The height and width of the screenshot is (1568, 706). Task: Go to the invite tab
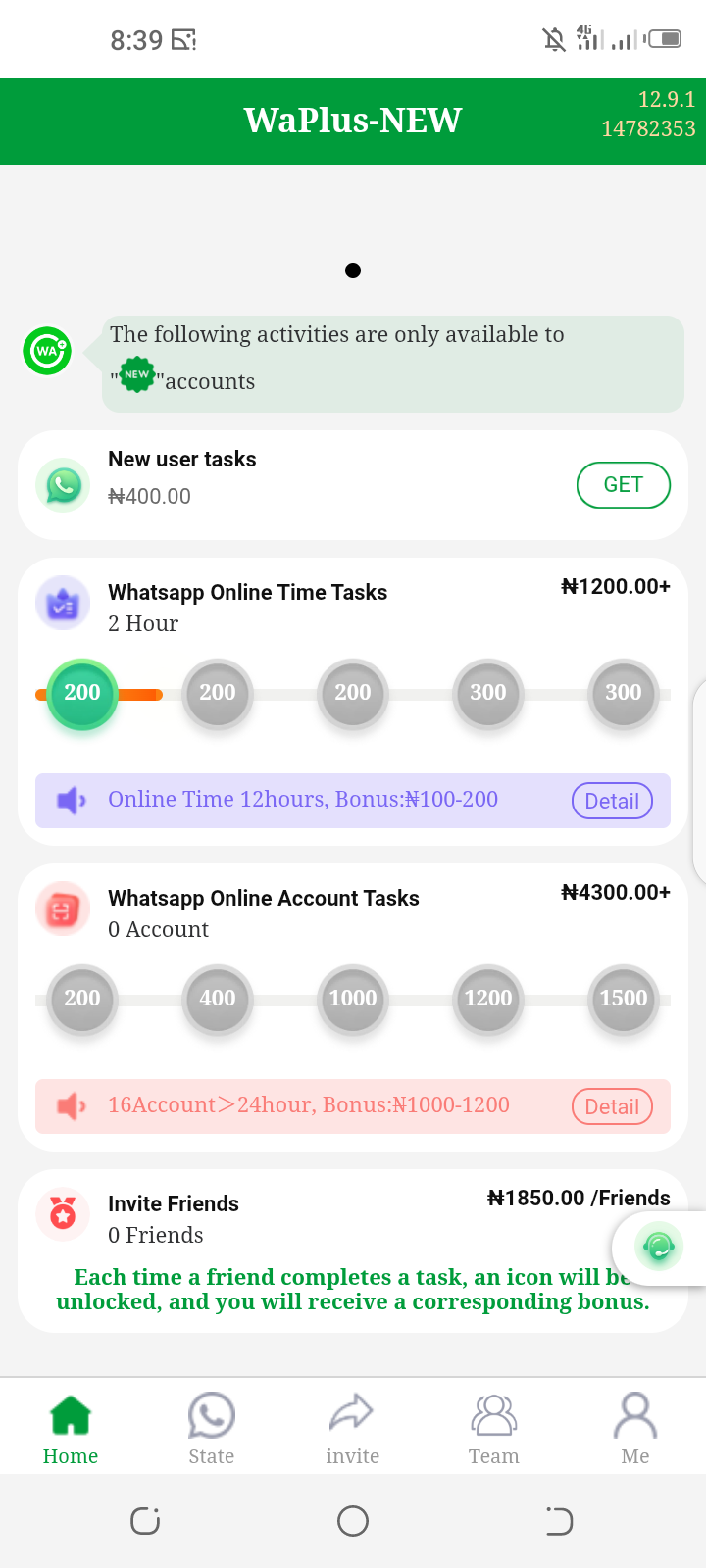[352, 1429]
